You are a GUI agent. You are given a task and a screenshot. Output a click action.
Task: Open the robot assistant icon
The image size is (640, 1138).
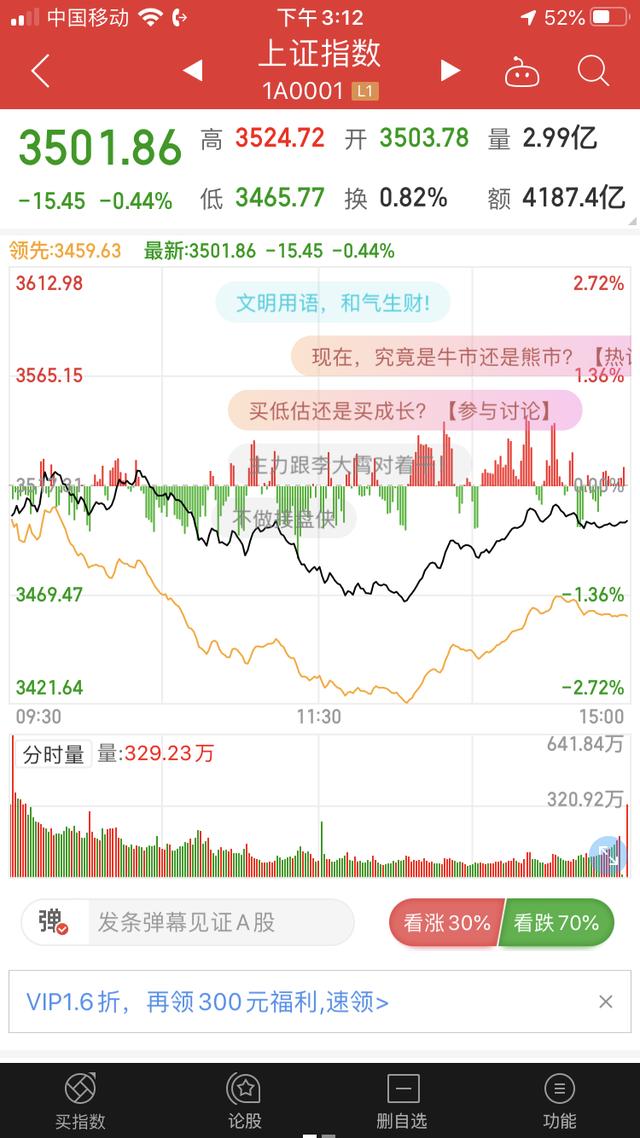coord(522,71)
